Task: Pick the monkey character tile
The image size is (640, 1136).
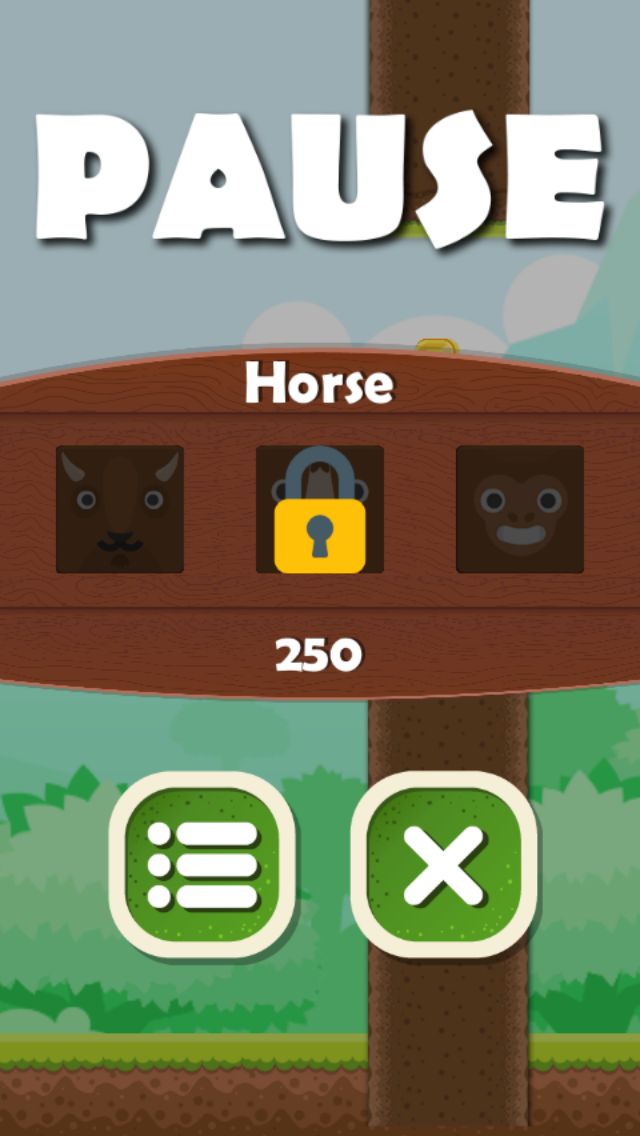Action: 520,510
